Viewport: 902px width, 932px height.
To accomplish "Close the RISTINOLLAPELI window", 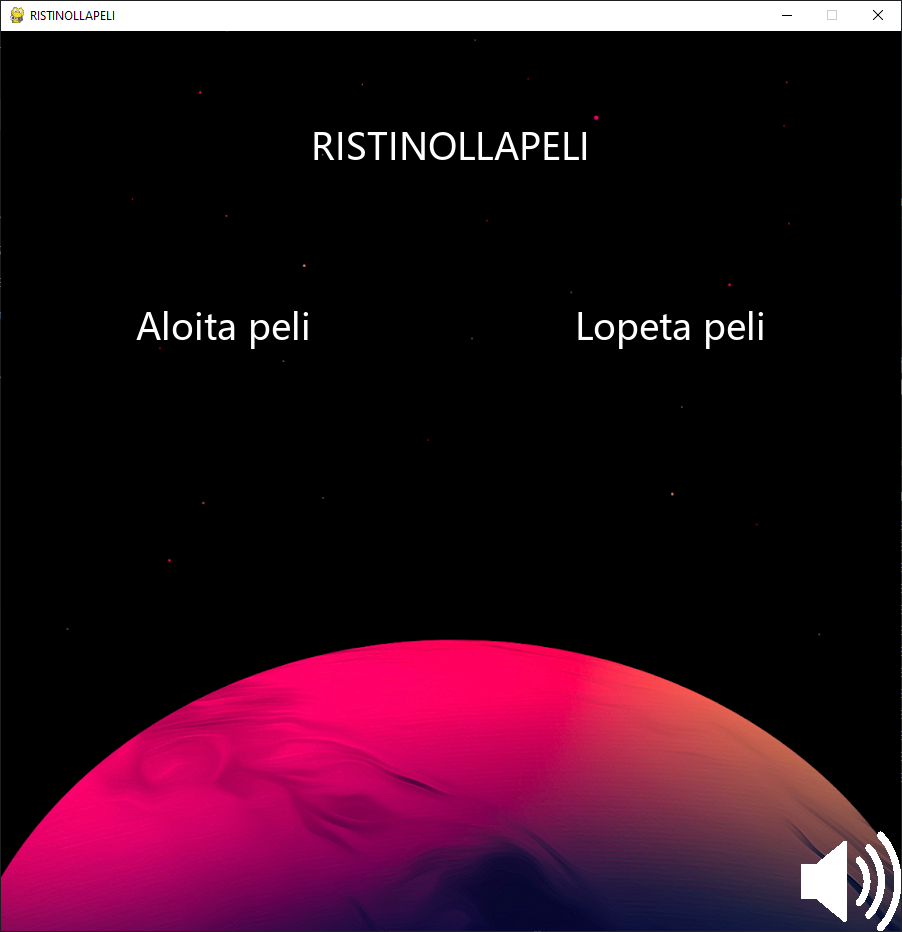I will click(x=877, y=15).
